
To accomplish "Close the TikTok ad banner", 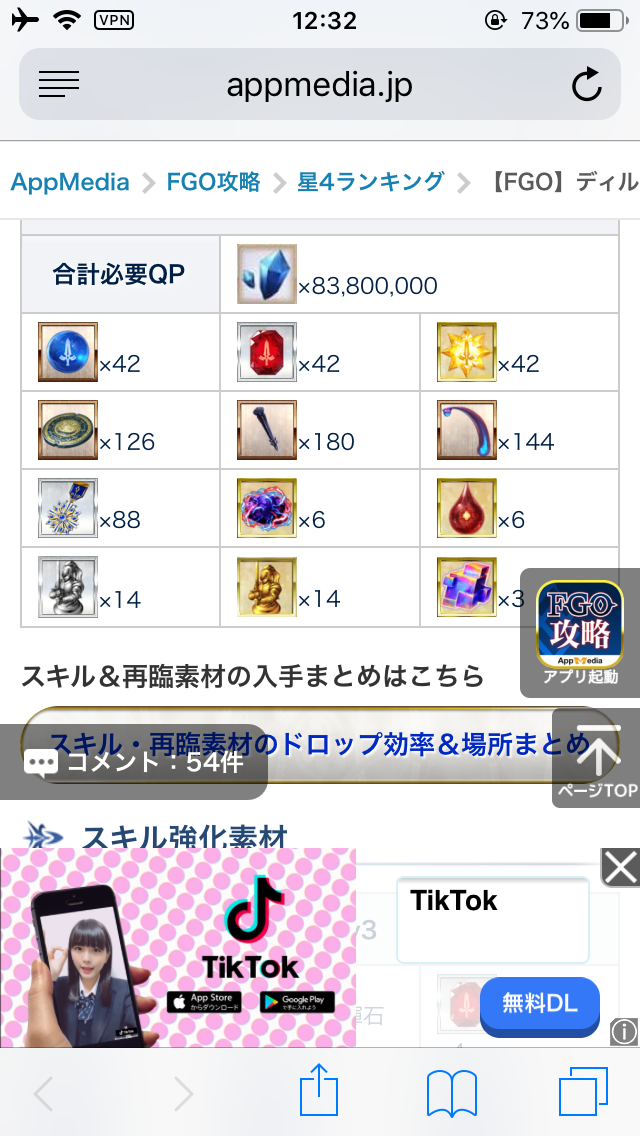I will [620, 867].
